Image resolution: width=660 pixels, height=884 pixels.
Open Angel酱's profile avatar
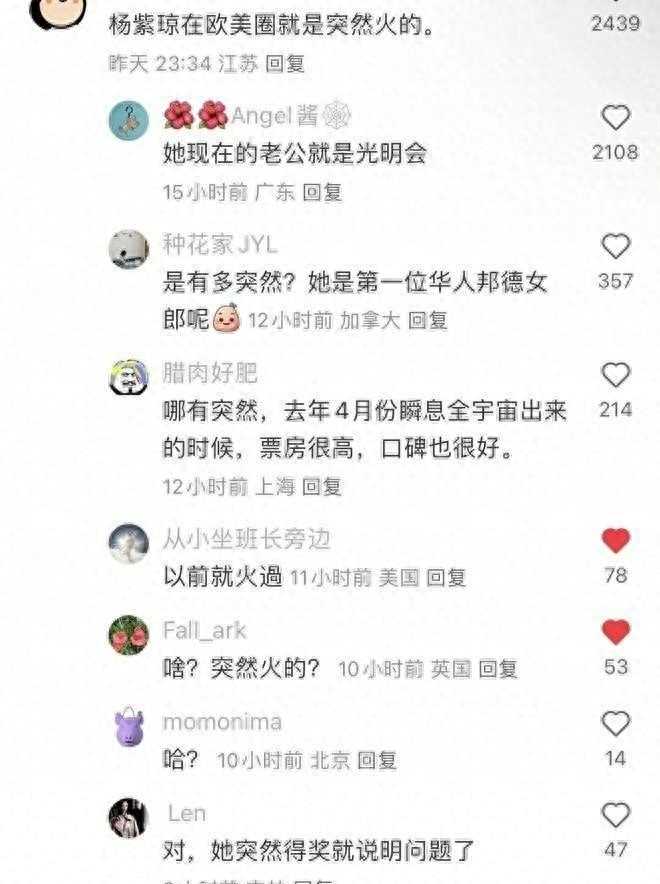tap(129, 120)
